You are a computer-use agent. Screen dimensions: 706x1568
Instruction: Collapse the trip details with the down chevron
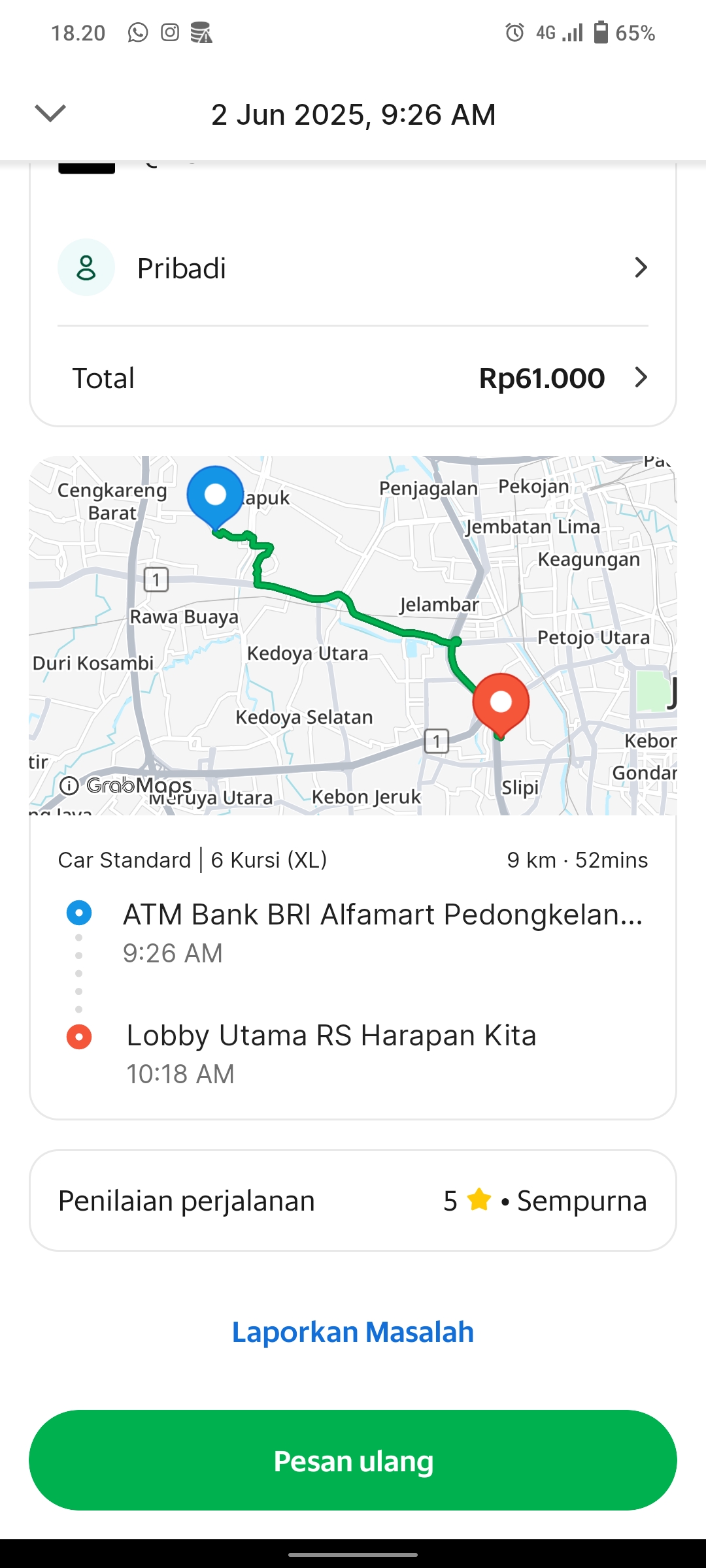(50, 113)
